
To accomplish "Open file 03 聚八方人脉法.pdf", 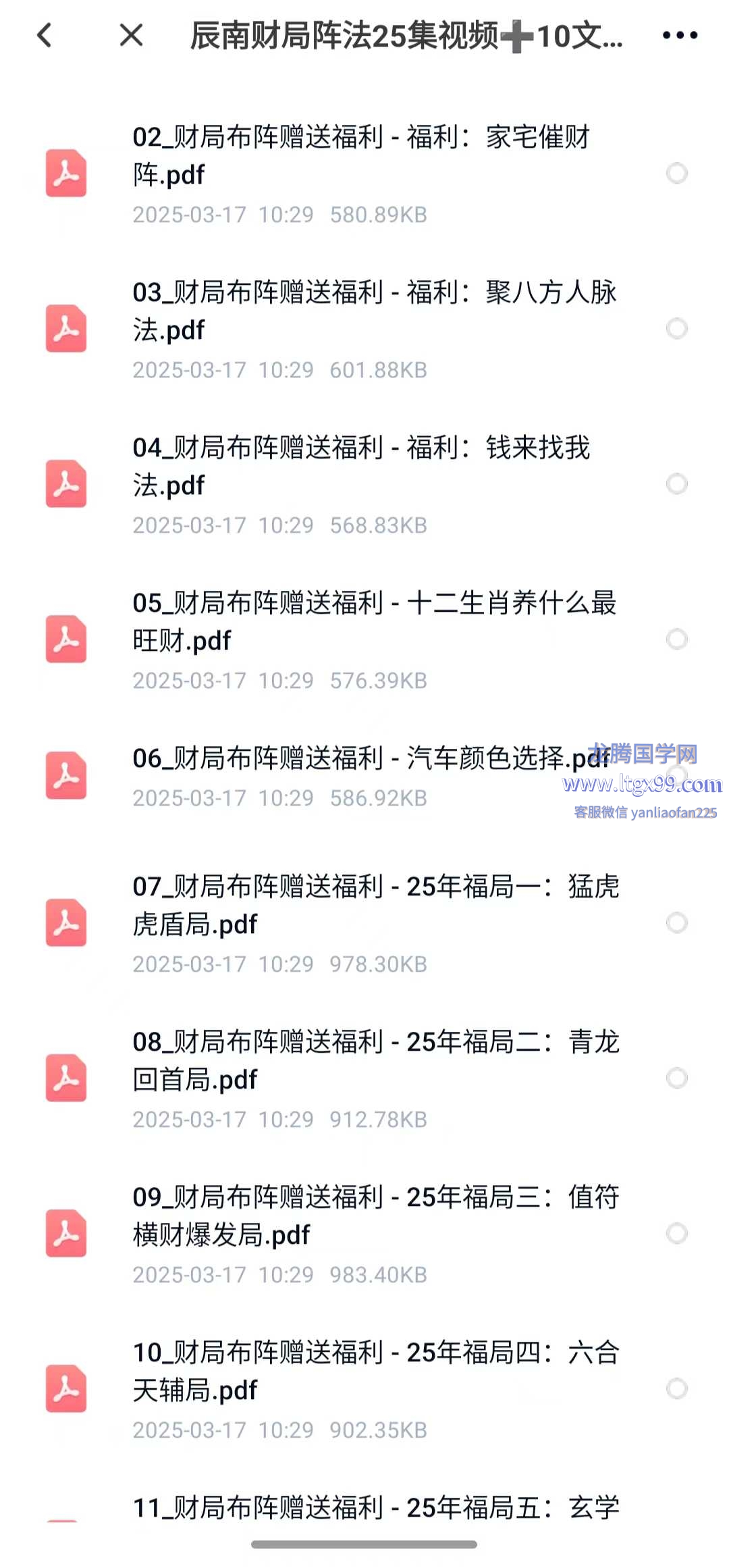I will point(375,311).
